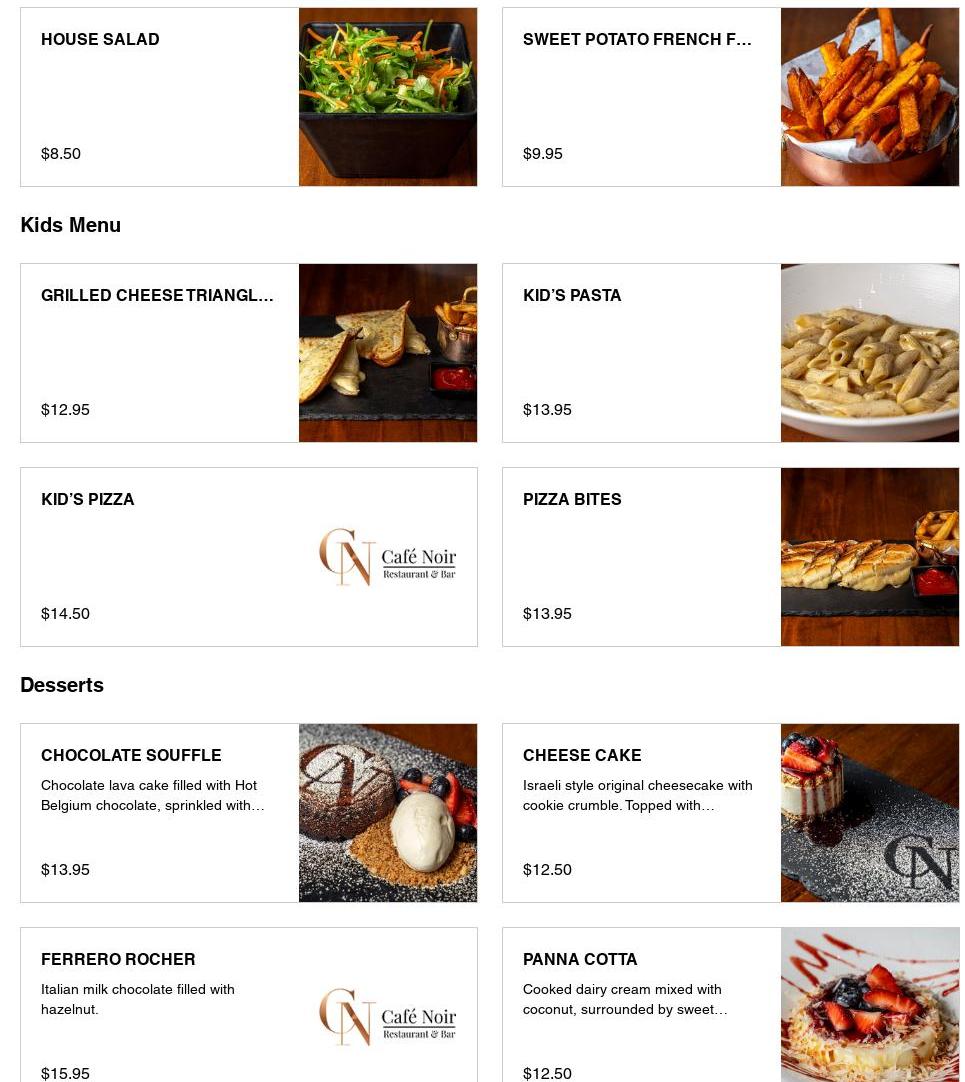Open the House Salad item

tap(248, 97)
